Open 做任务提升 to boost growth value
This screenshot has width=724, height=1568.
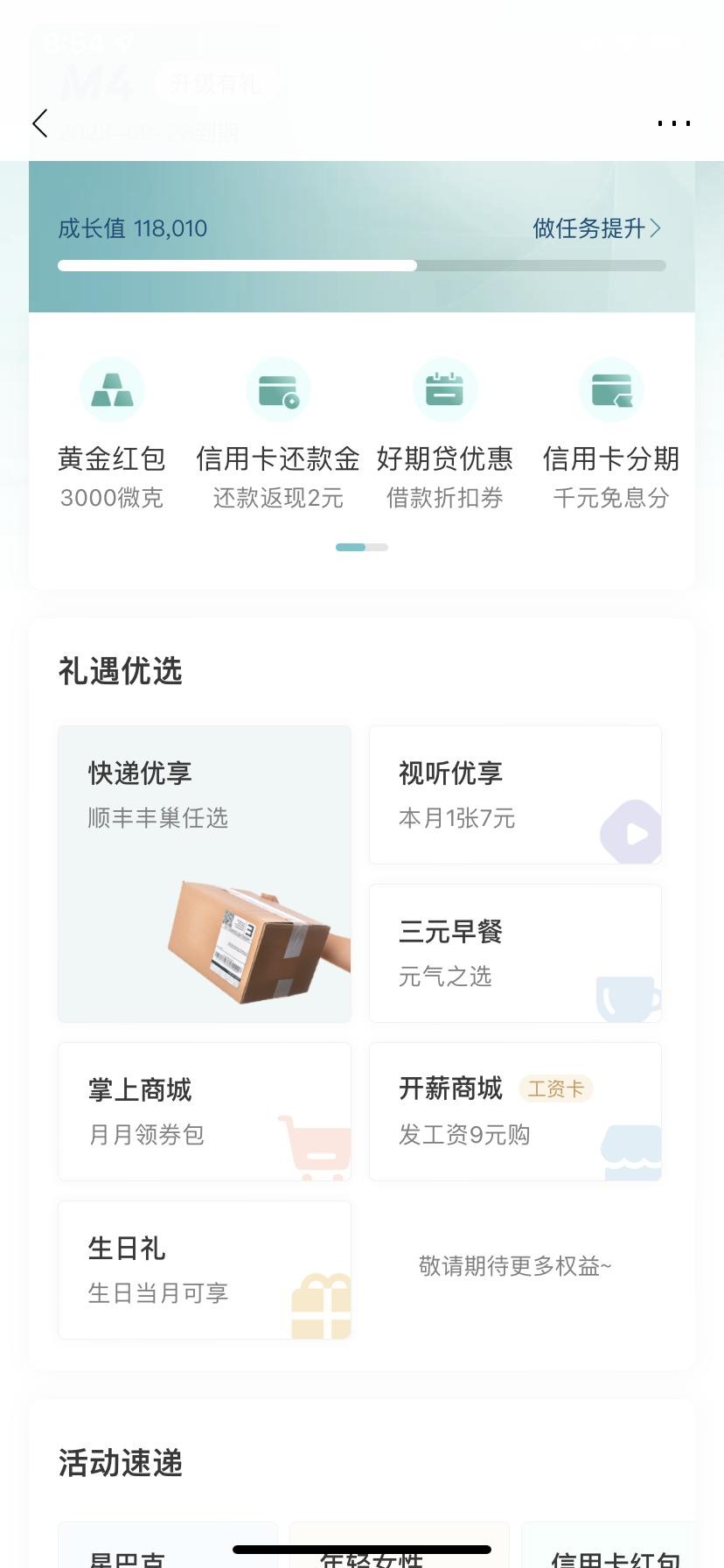[596, 228]
